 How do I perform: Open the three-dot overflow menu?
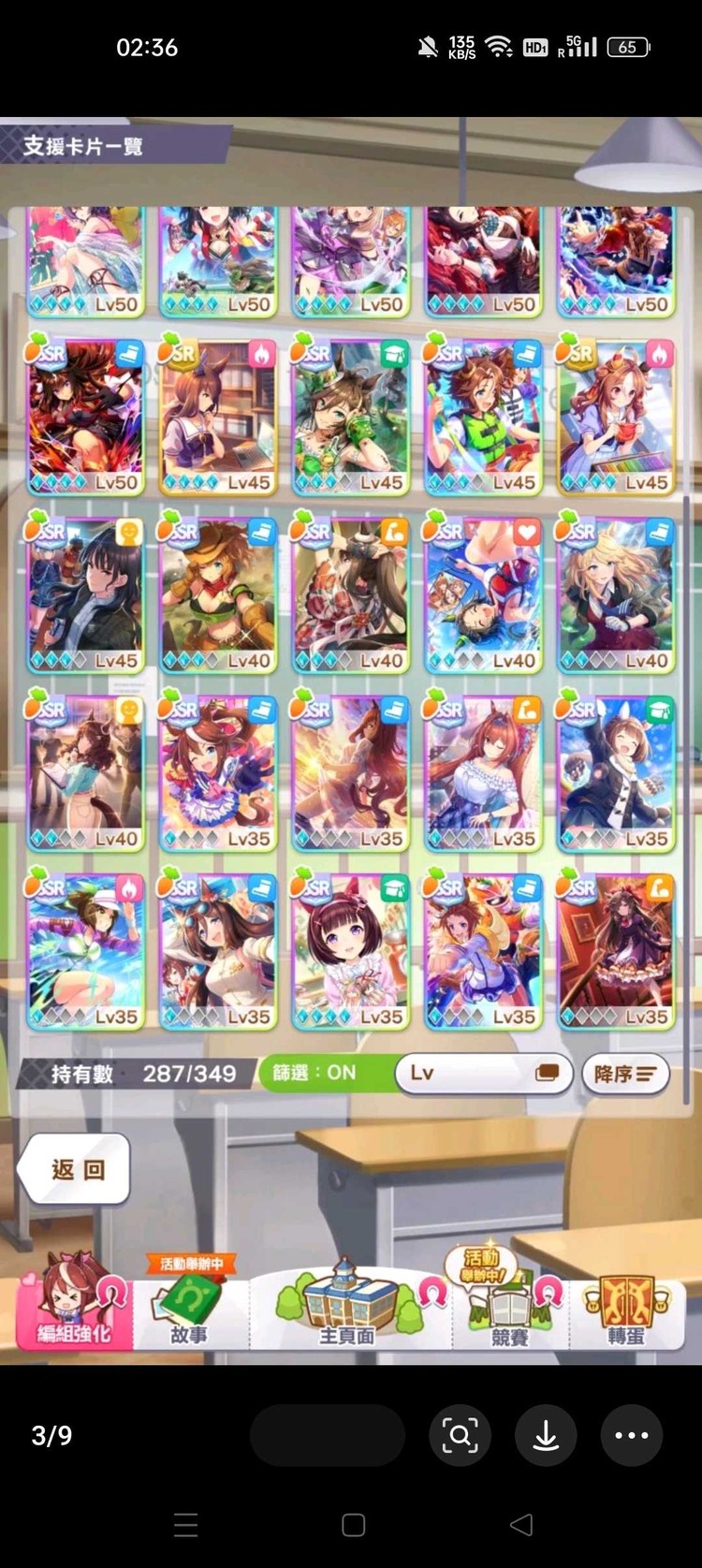(x=631, y=1435)
